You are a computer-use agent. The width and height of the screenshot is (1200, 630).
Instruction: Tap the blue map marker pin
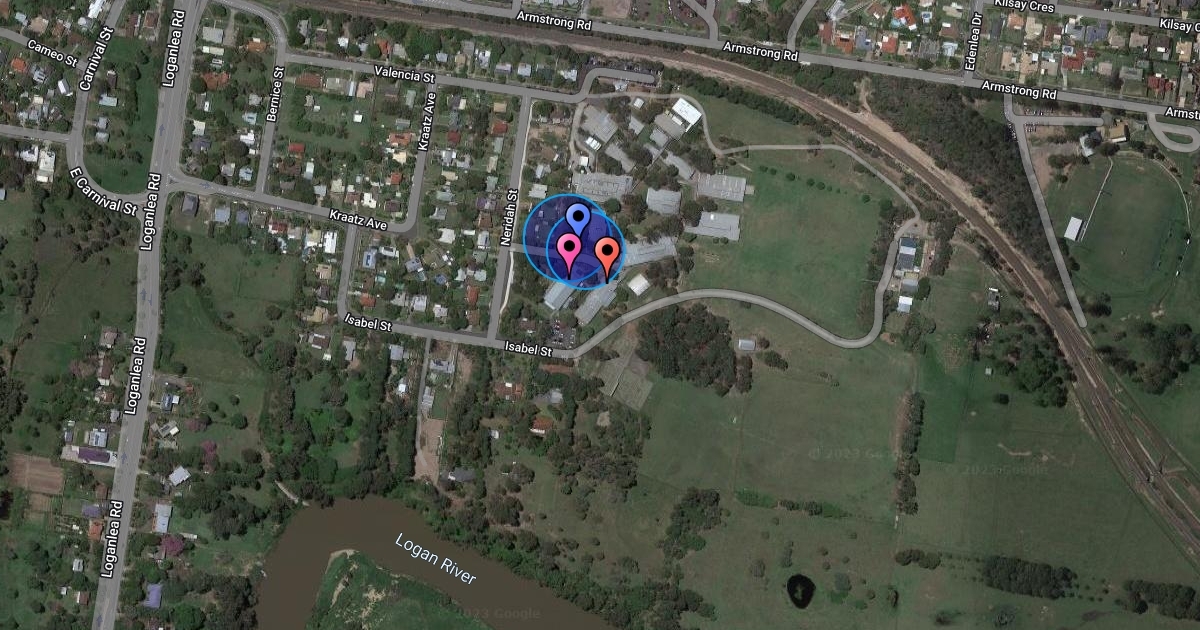coord(578,217)
